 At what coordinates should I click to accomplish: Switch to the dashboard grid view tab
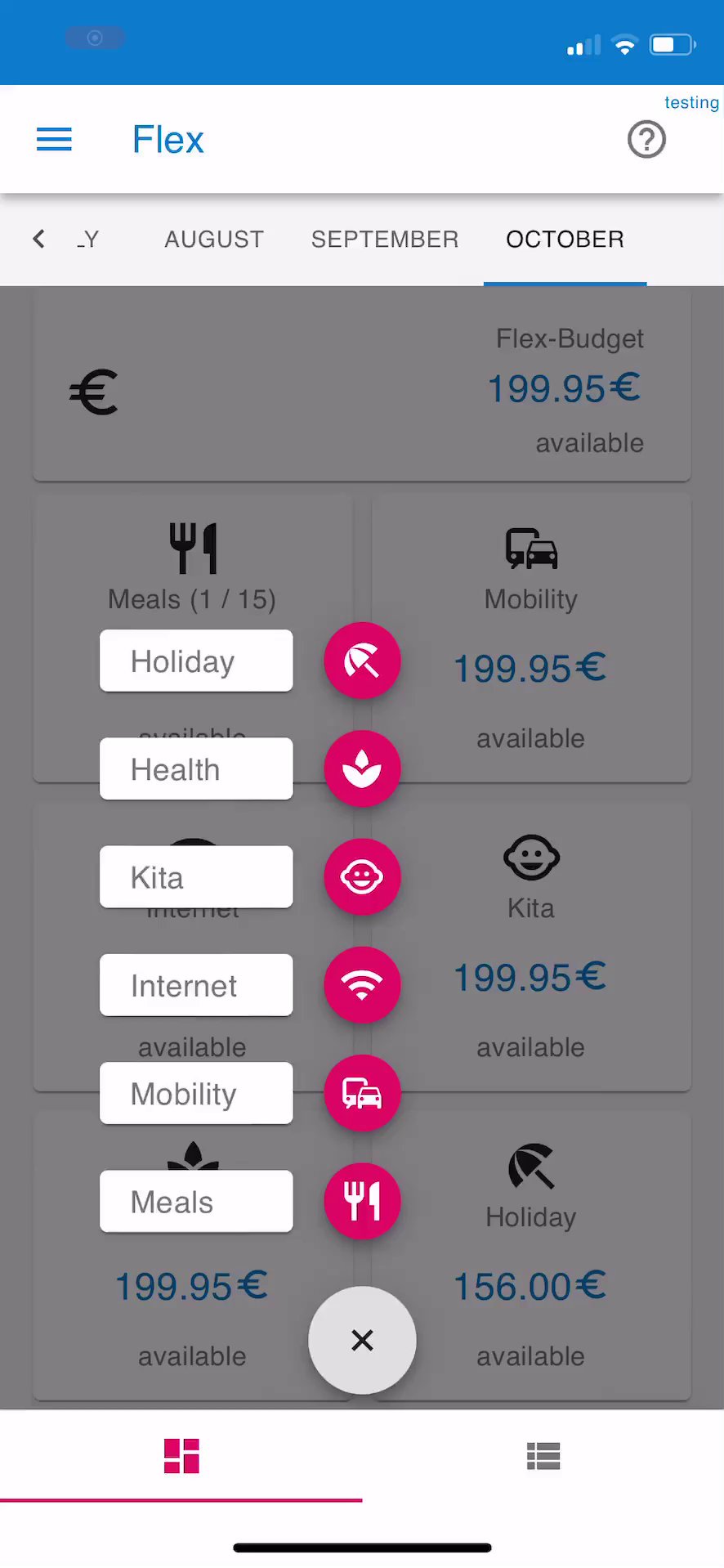[181, 1456]
